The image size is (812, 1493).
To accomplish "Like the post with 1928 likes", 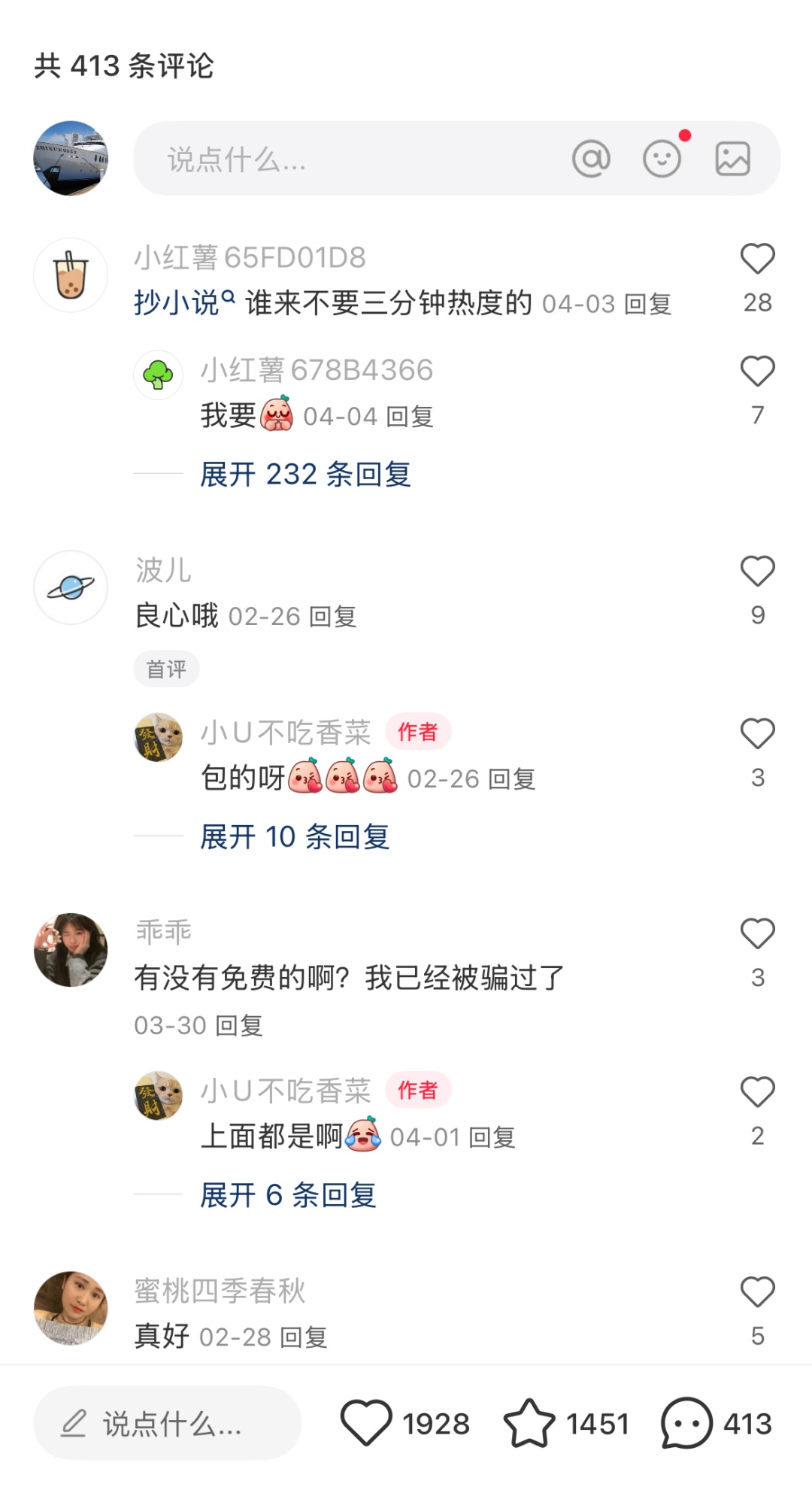I will click(x=366, y=1423).
